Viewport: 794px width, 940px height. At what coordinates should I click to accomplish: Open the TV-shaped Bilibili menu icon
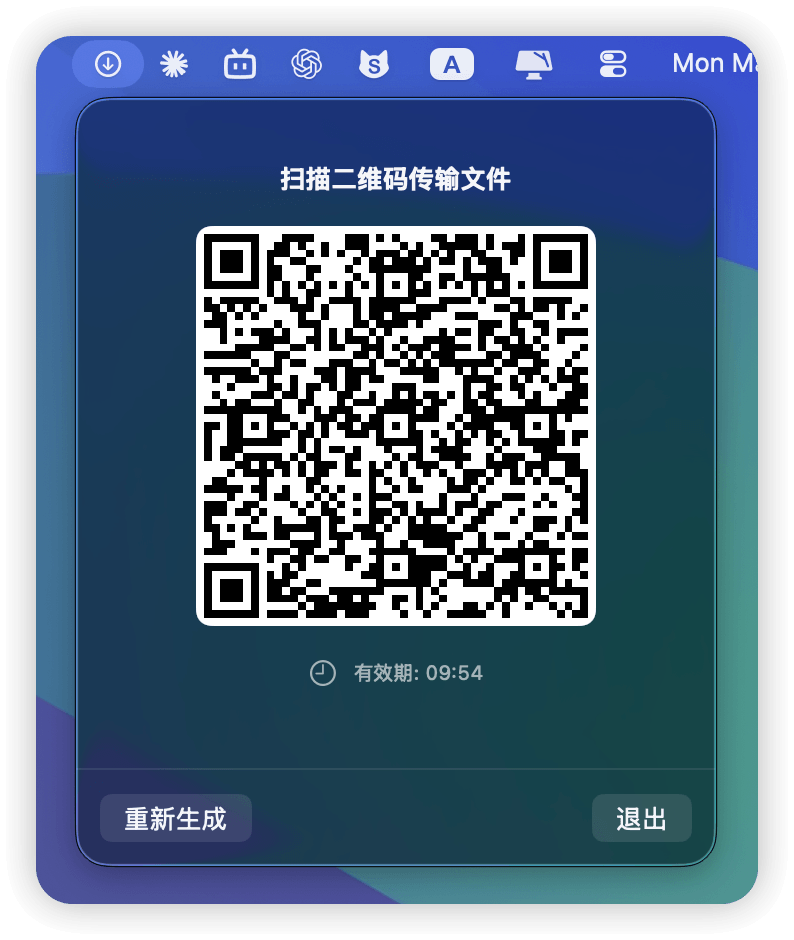point(240,63)
